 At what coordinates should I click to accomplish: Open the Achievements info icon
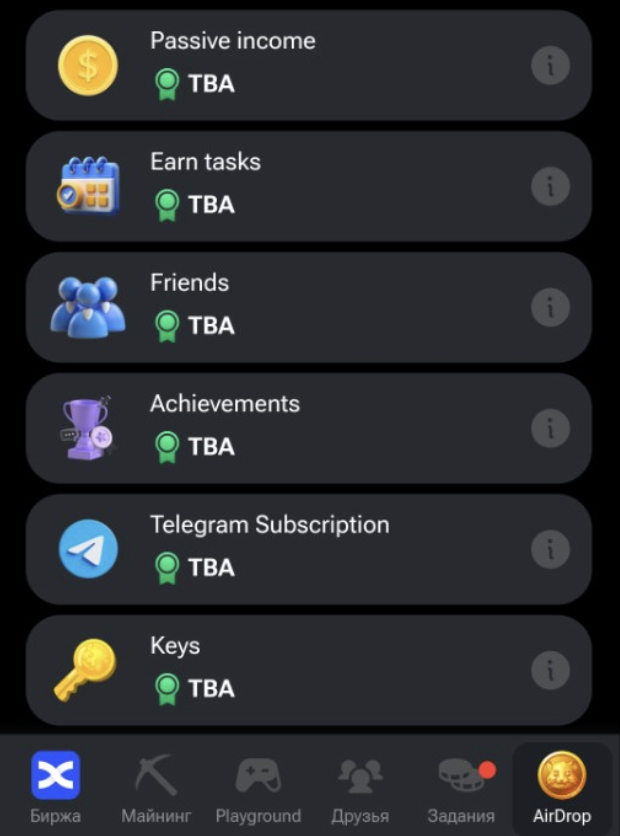coord(550,429)
